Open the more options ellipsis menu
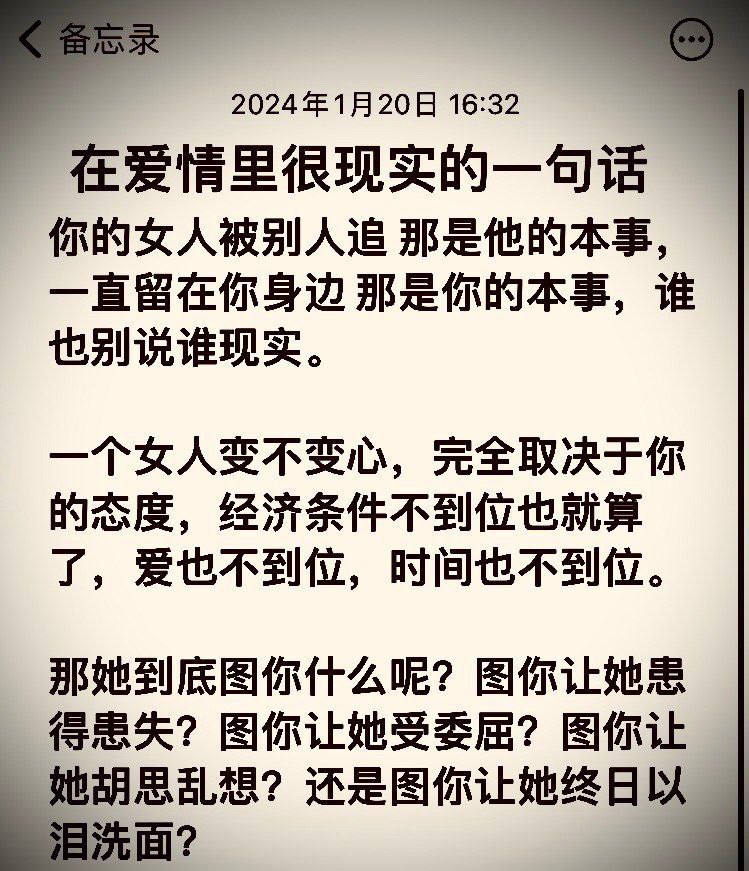Image resolution: width=749 pixels, height=871 pixels. [691, 41]
